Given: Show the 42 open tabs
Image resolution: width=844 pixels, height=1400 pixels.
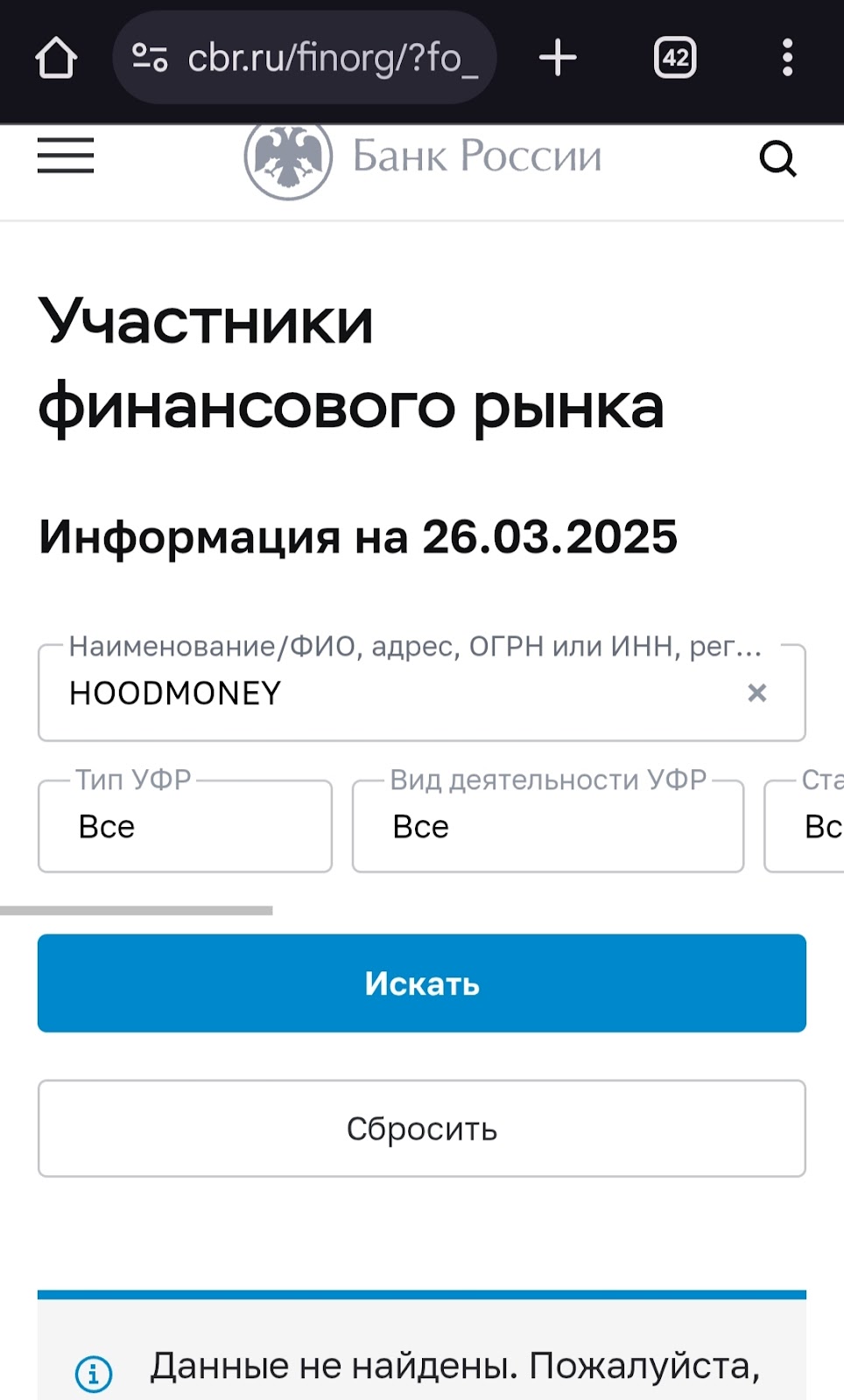Looking at the screenshot, I should click(675, 59).
